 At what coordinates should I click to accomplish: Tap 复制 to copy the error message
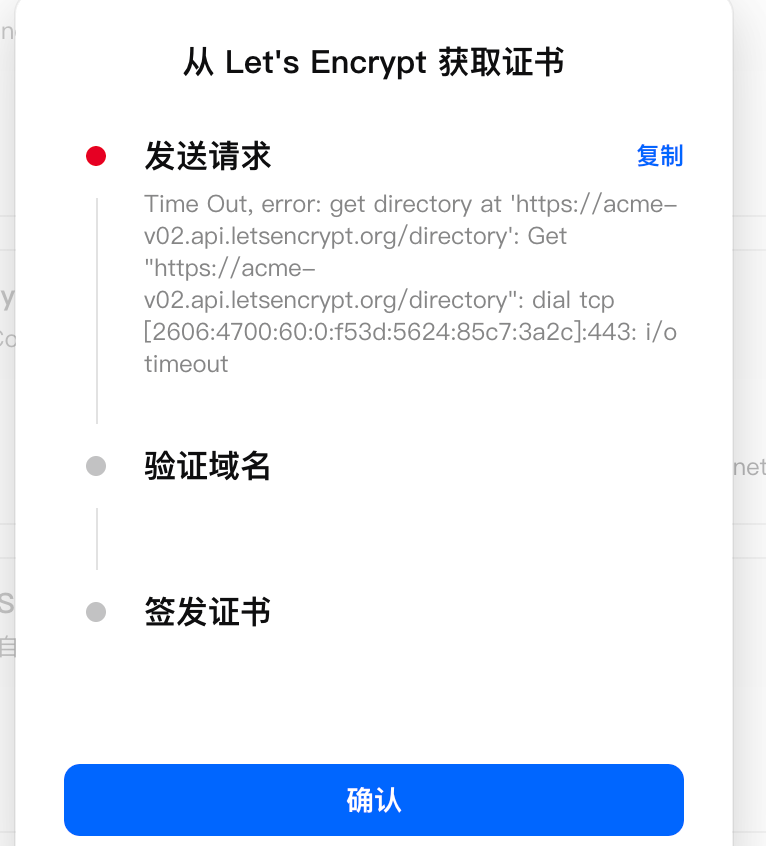(x=660, y=156)
